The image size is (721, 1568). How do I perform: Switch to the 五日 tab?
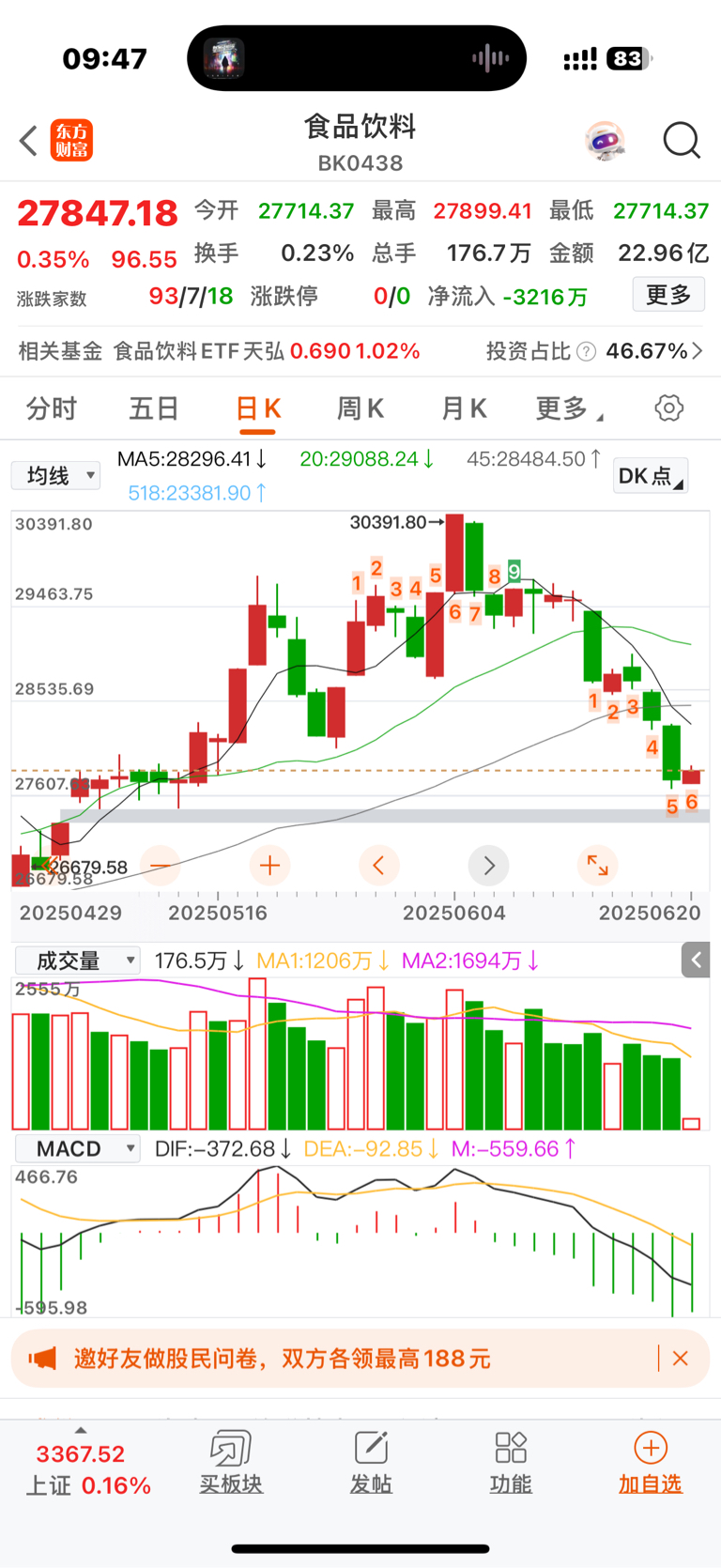tap(154, 408)
